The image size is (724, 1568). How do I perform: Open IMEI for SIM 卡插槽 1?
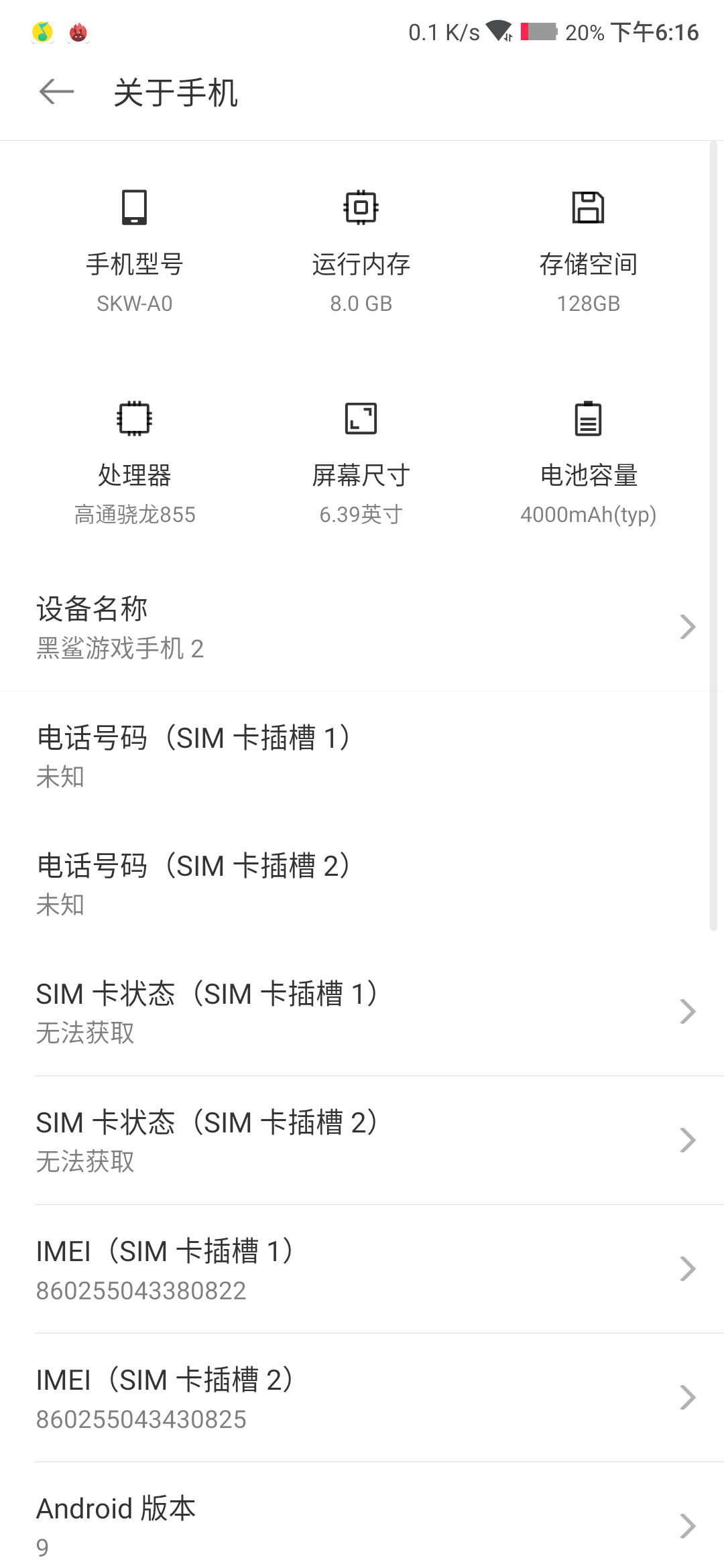[x=362, y=1269]
